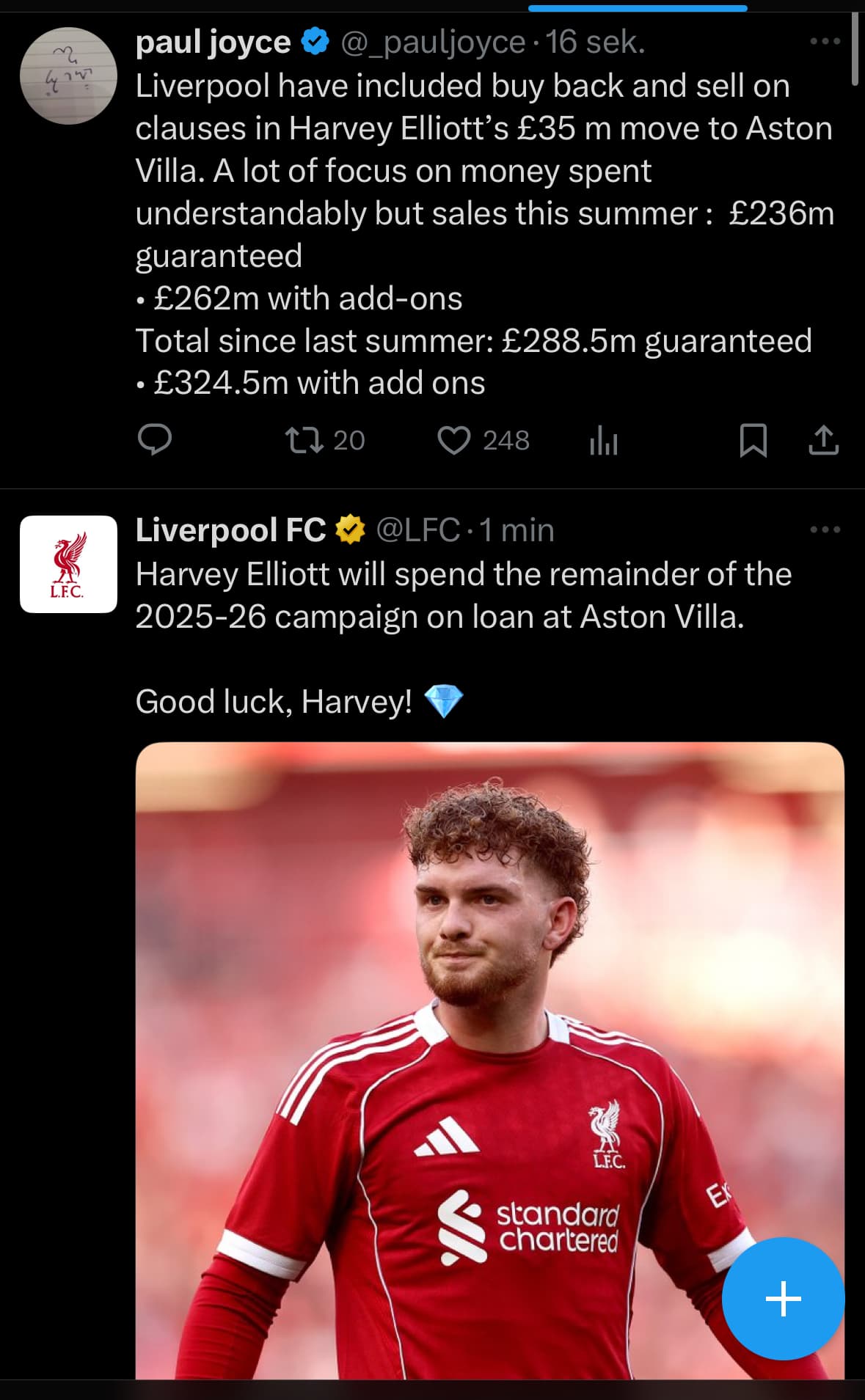
Task: Open Liverpool FC's profile avatar
Action: [x=68, y=564]
